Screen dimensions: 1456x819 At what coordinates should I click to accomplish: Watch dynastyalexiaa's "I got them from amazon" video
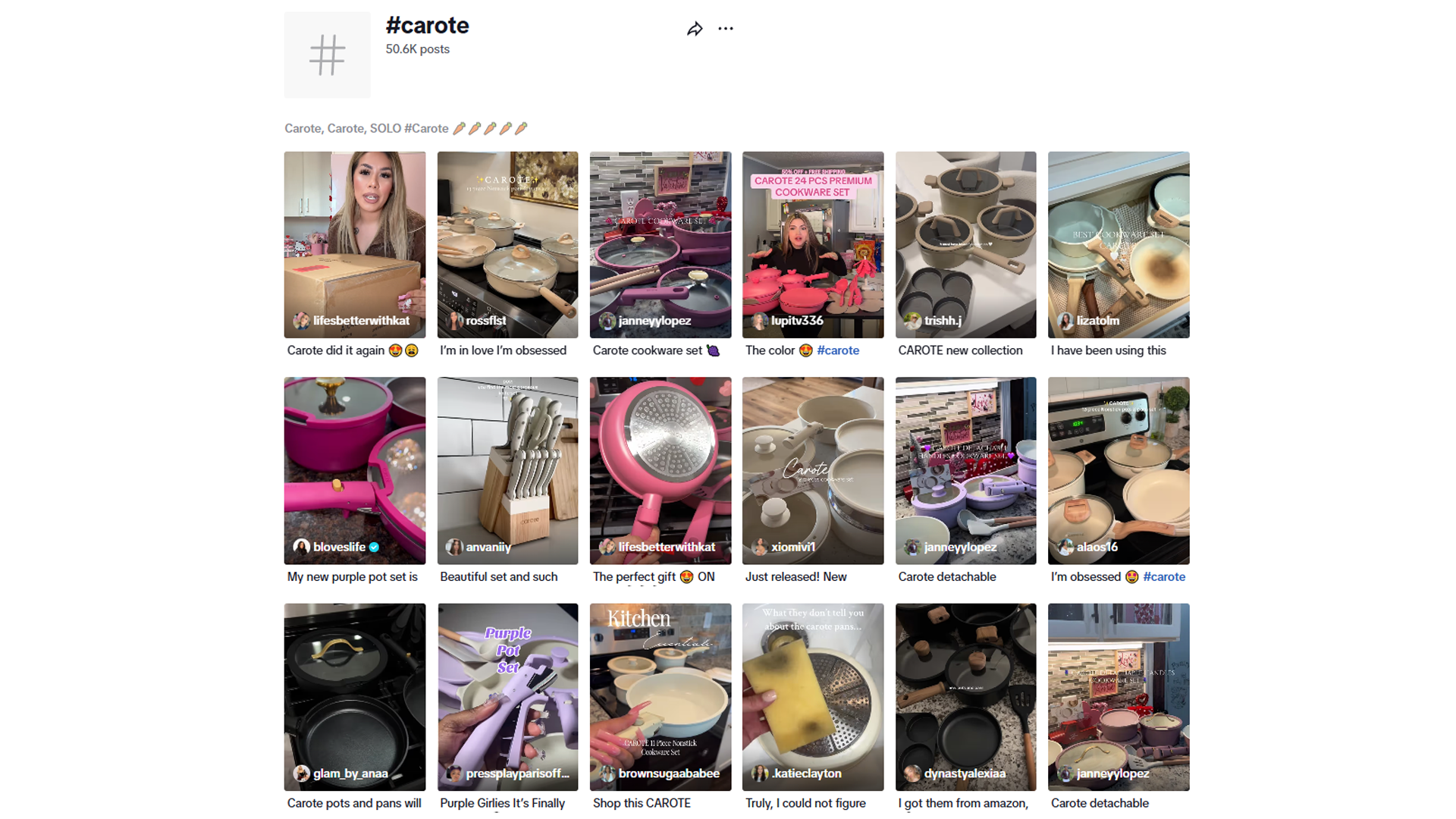tap(965, 696)
